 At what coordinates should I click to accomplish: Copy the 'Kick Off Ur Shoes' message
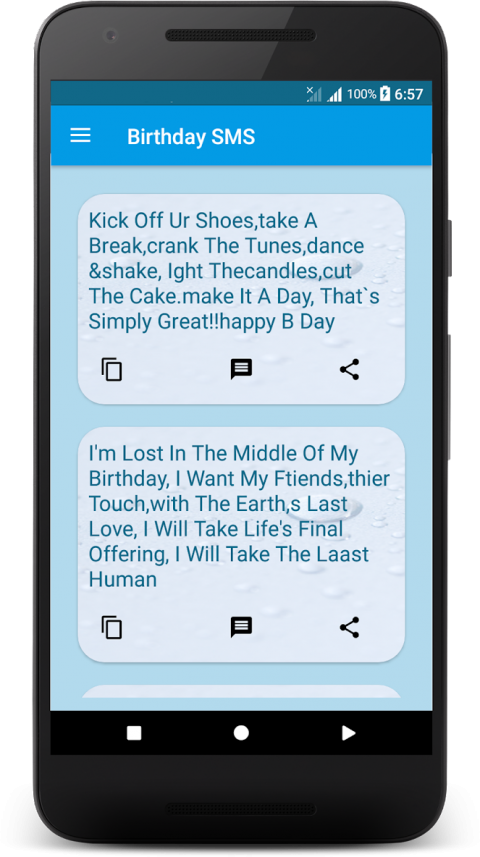pos(112,369)
